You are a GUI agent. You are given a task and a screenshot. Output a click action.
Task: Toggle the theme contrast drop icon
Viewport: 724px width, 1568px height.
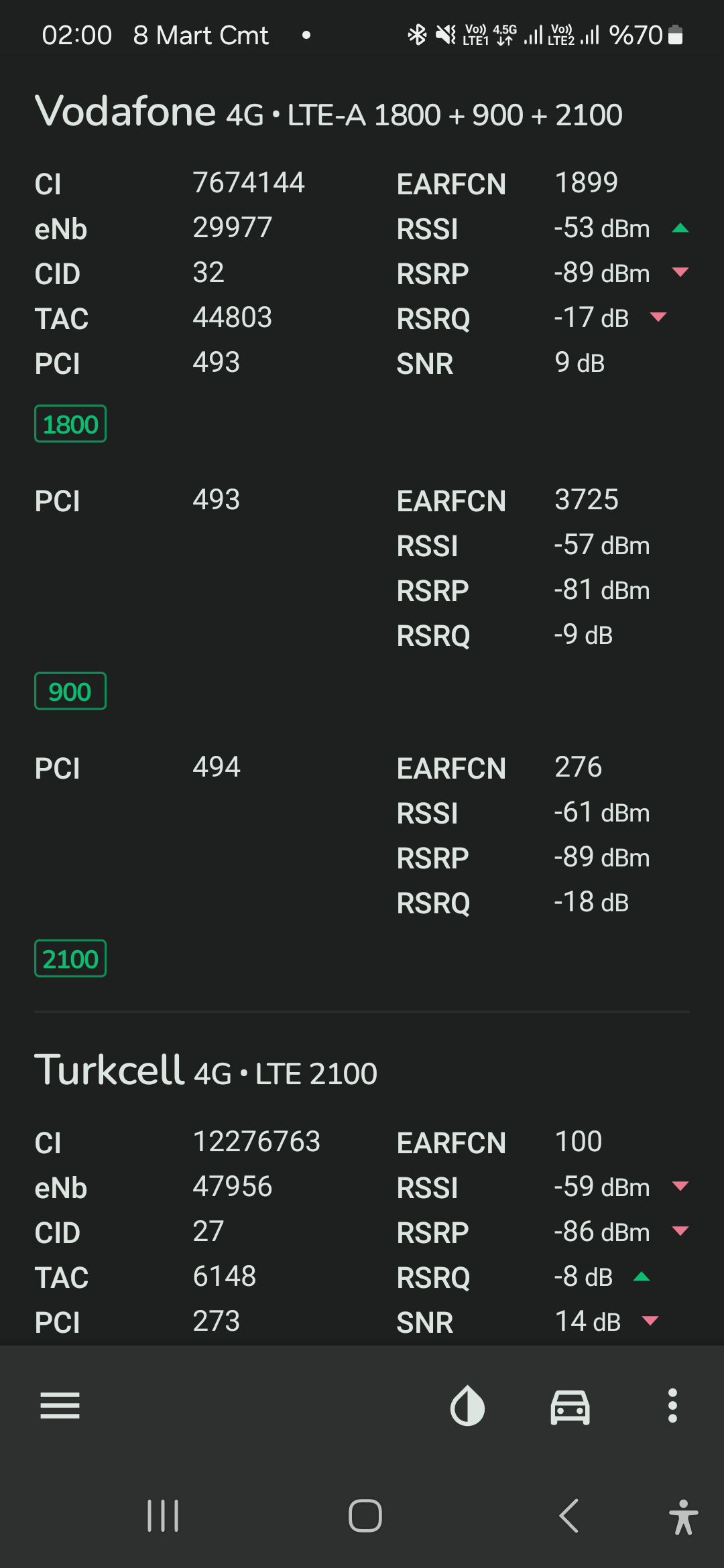click(x=467, y=1405)
